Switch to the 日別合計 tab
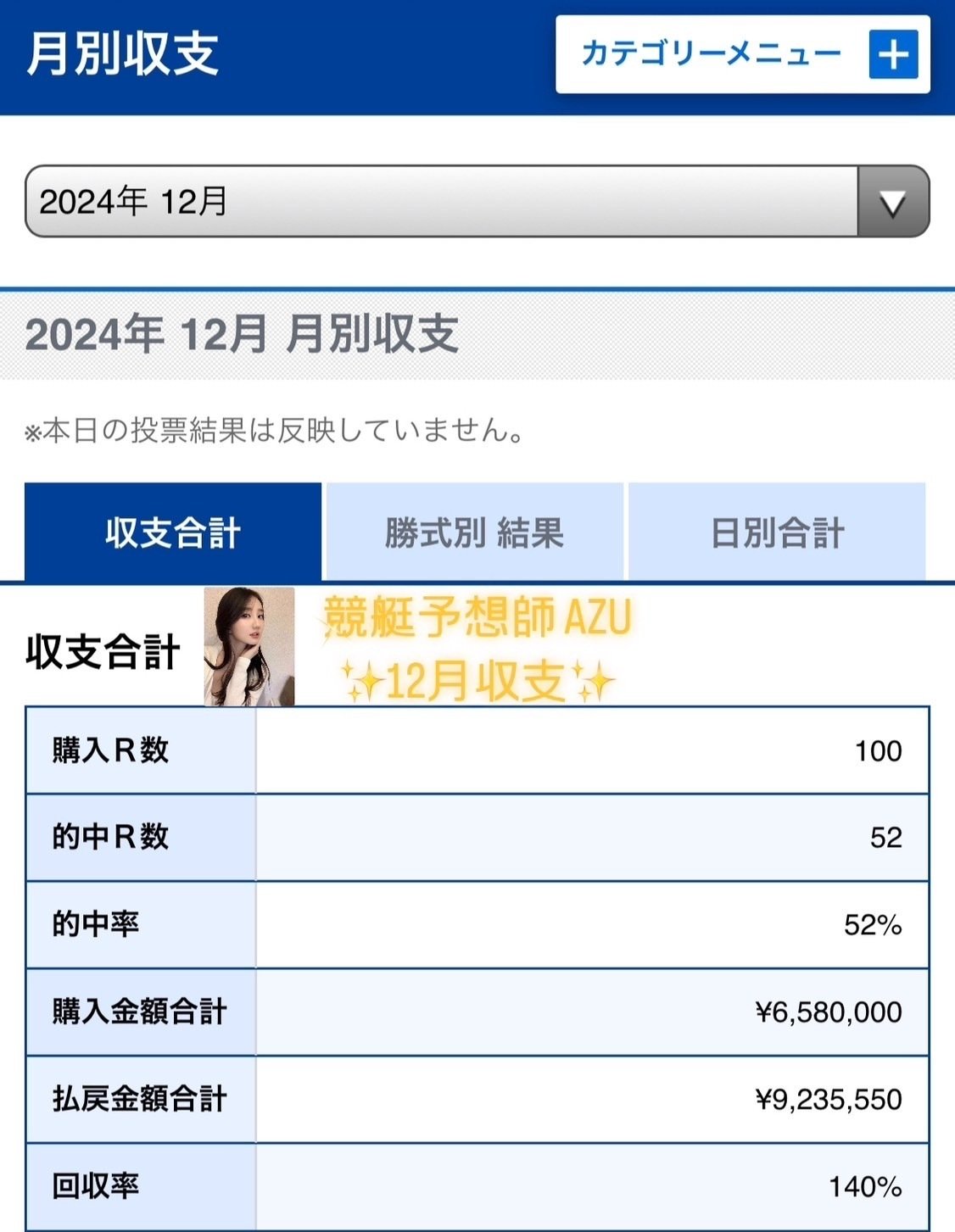This screenshot has width=955, height=1232. [776, 532]
